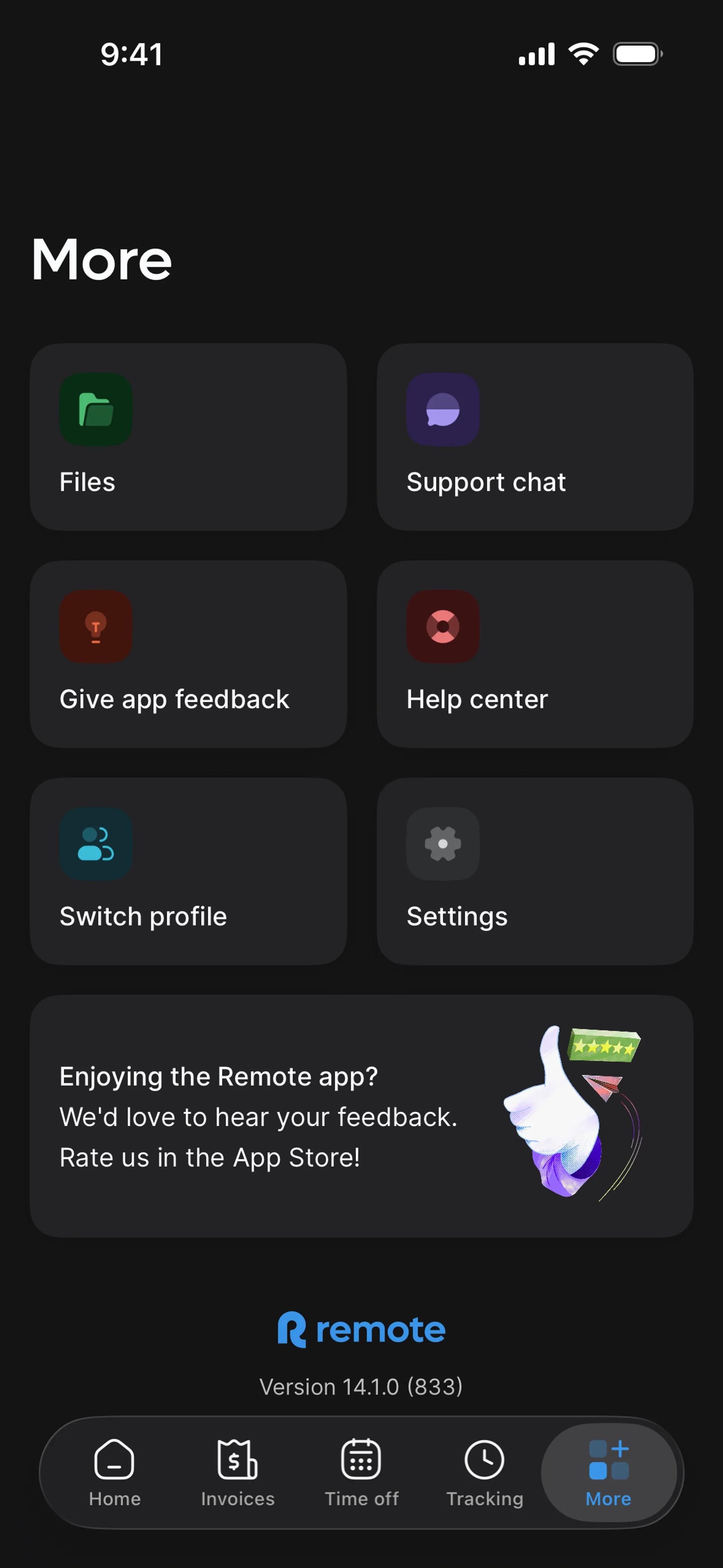This screenshot has width=723, height=1568.
Task: Tap the rate us in App Store banner
Action: [361, 1116]
